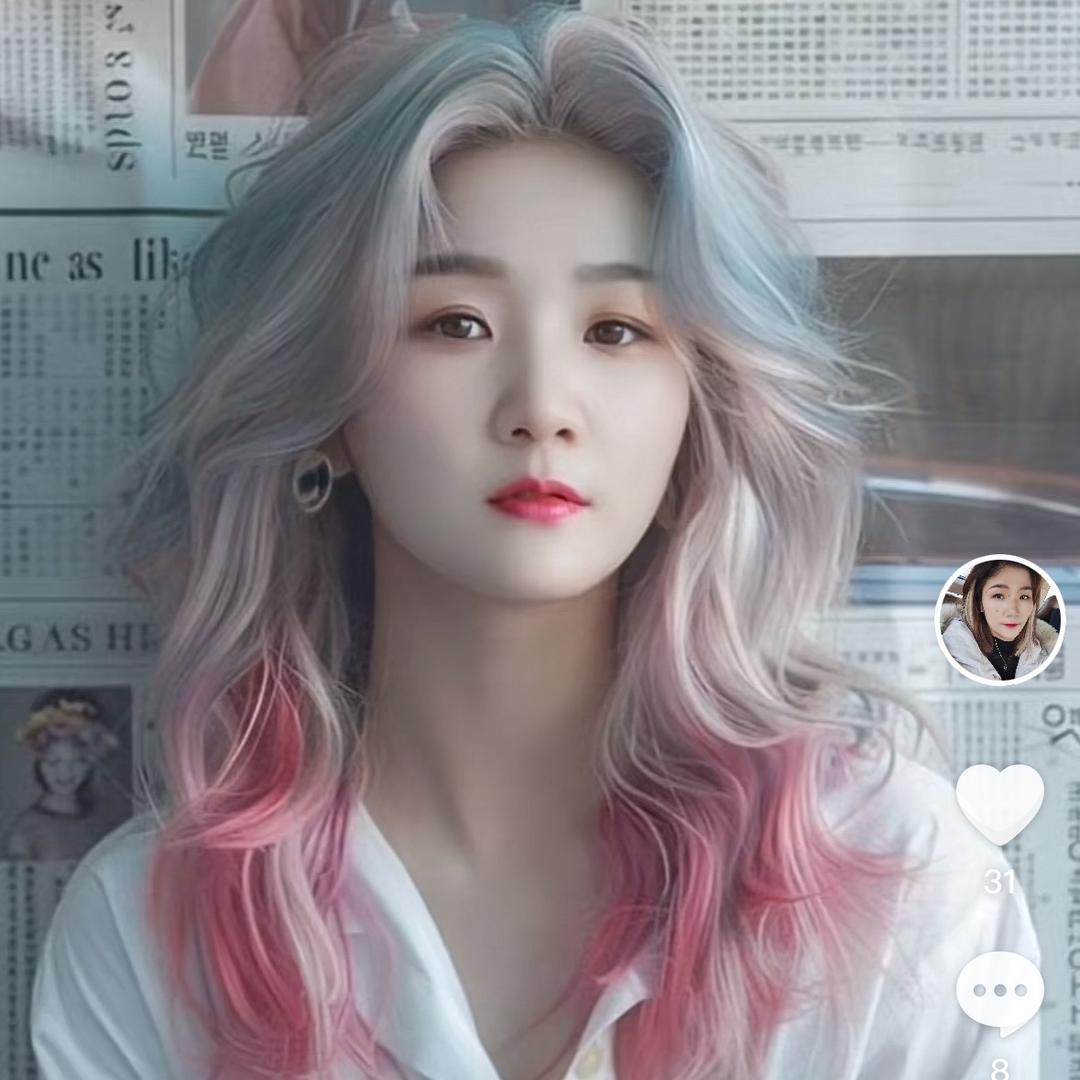Open the comments bubble

[x=999, y=991]
